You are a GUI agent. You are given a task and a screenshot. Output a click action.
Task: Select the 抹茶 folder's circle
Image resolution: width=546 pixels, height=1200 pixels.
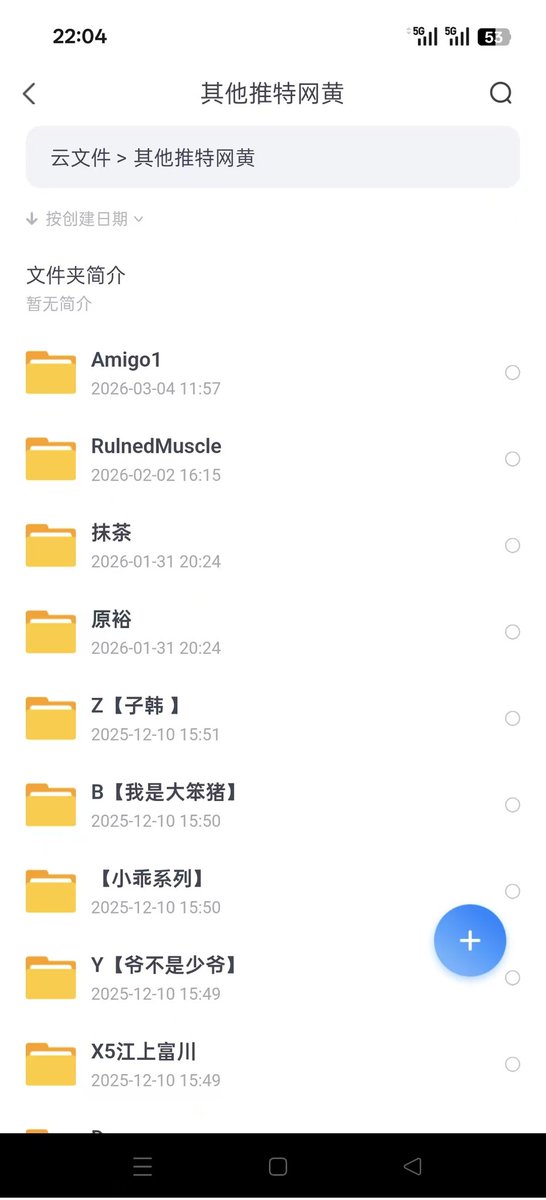point(512,546)
